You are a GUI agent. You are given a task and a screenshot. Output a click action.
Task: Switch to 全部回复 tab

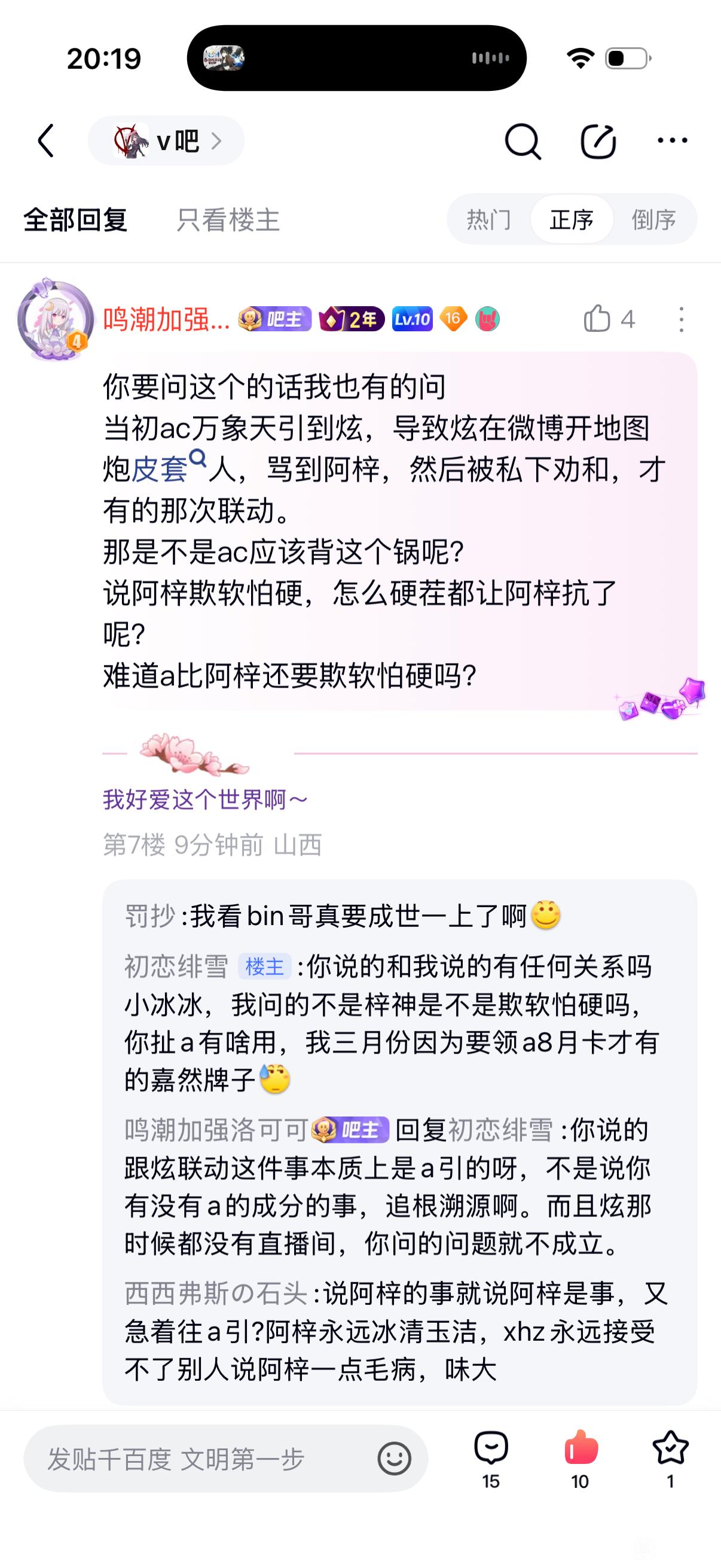(x=75, y=219)
